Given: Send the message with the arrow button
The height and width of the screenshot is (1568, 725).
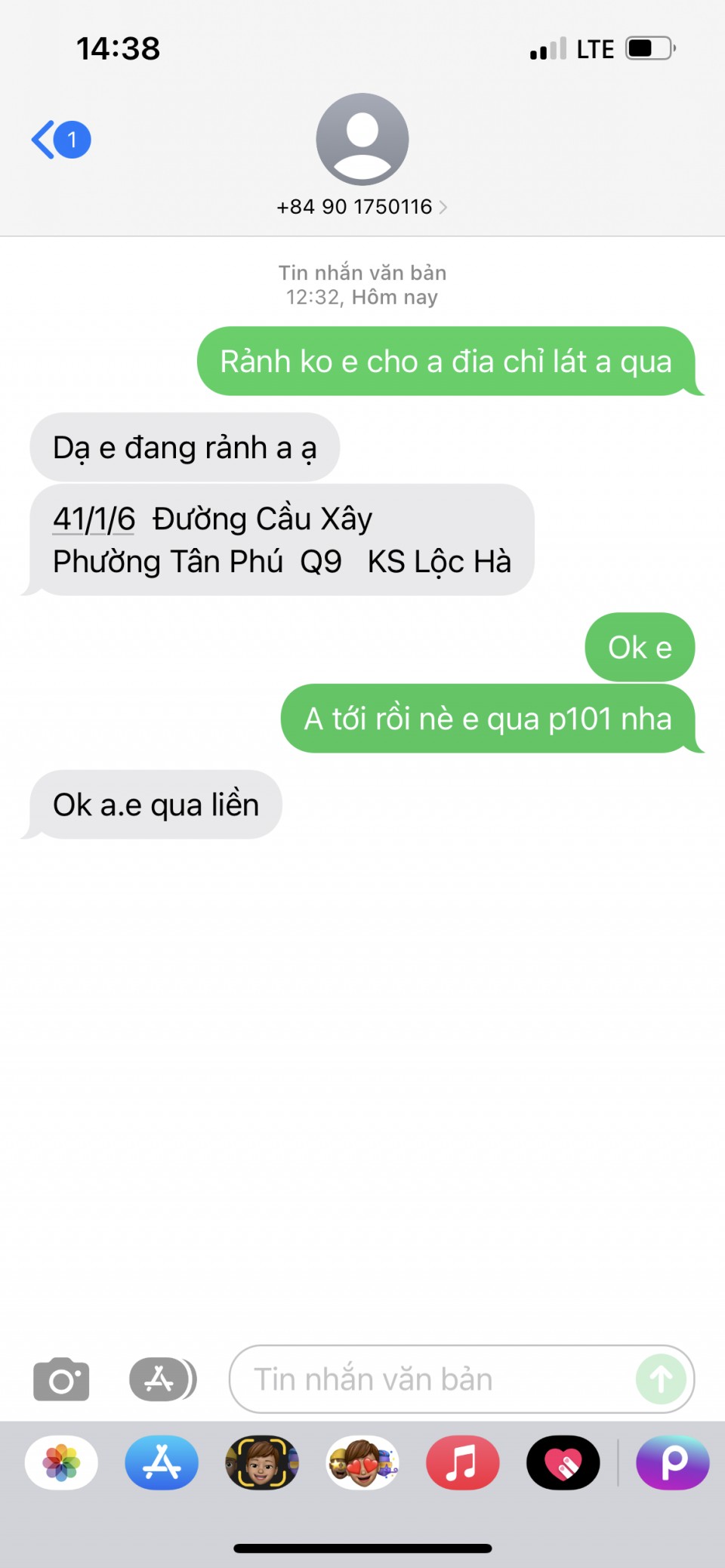Looking at the screenshot, I should coord(661,1379).
